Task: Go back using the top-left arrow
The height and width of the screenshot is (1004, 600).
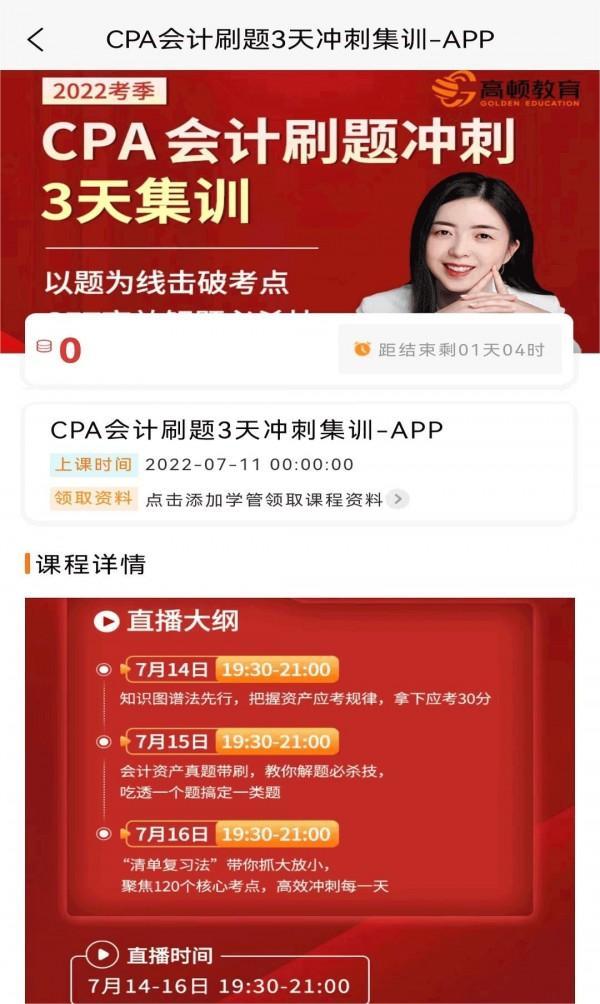Action: (36, 40)
